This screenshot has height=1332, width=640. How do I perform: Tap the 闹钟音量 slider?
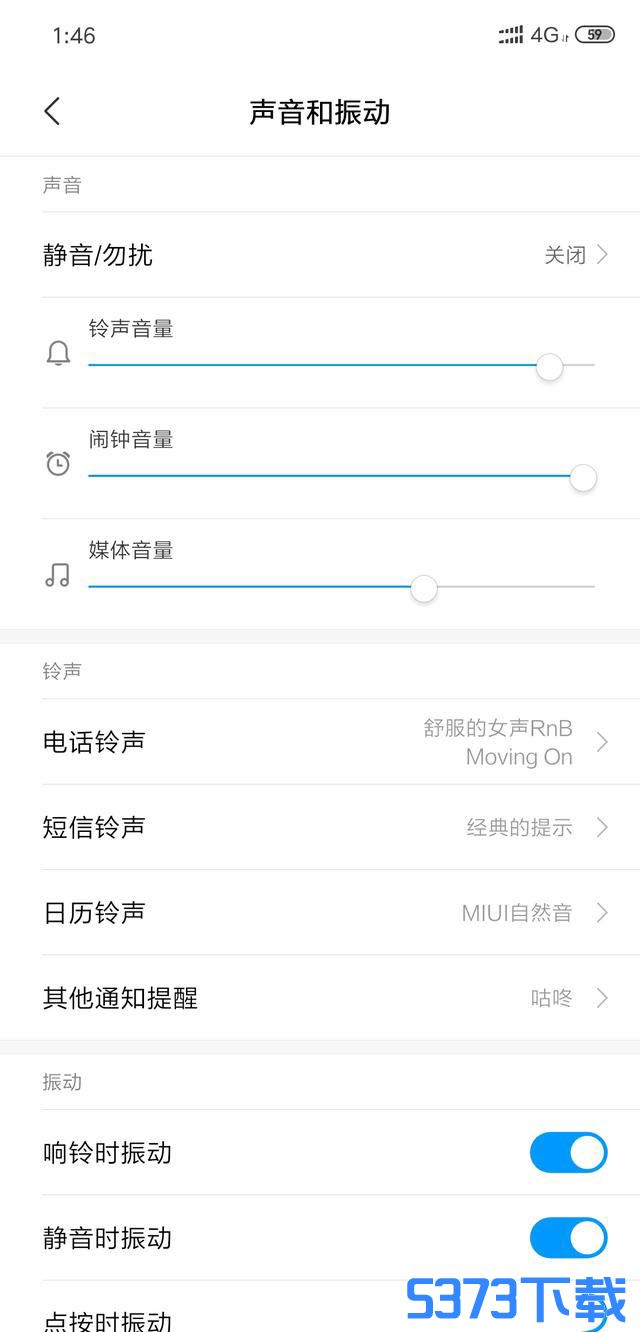click(340, 477)
